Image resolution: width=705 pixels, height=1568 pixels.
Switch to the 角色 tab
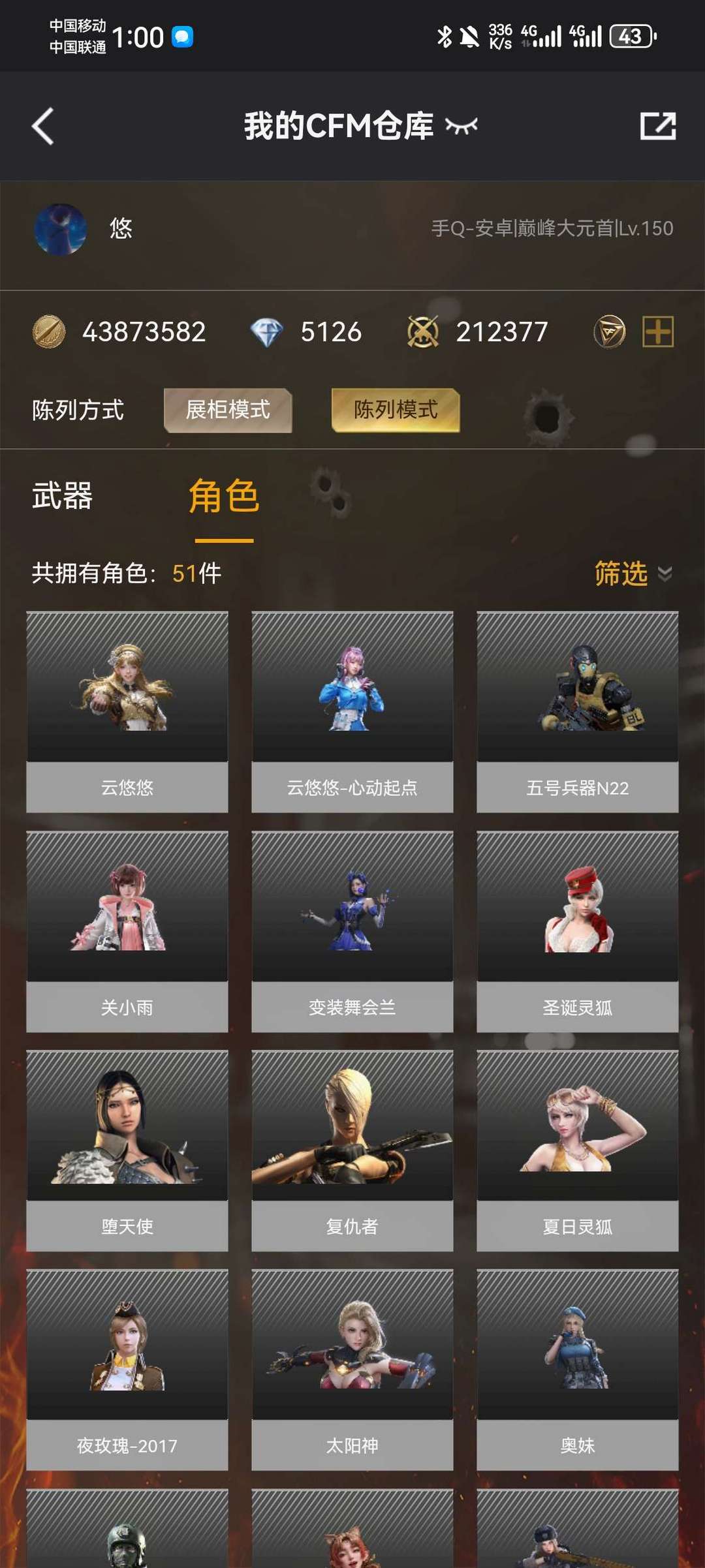[x=224, y=497]
